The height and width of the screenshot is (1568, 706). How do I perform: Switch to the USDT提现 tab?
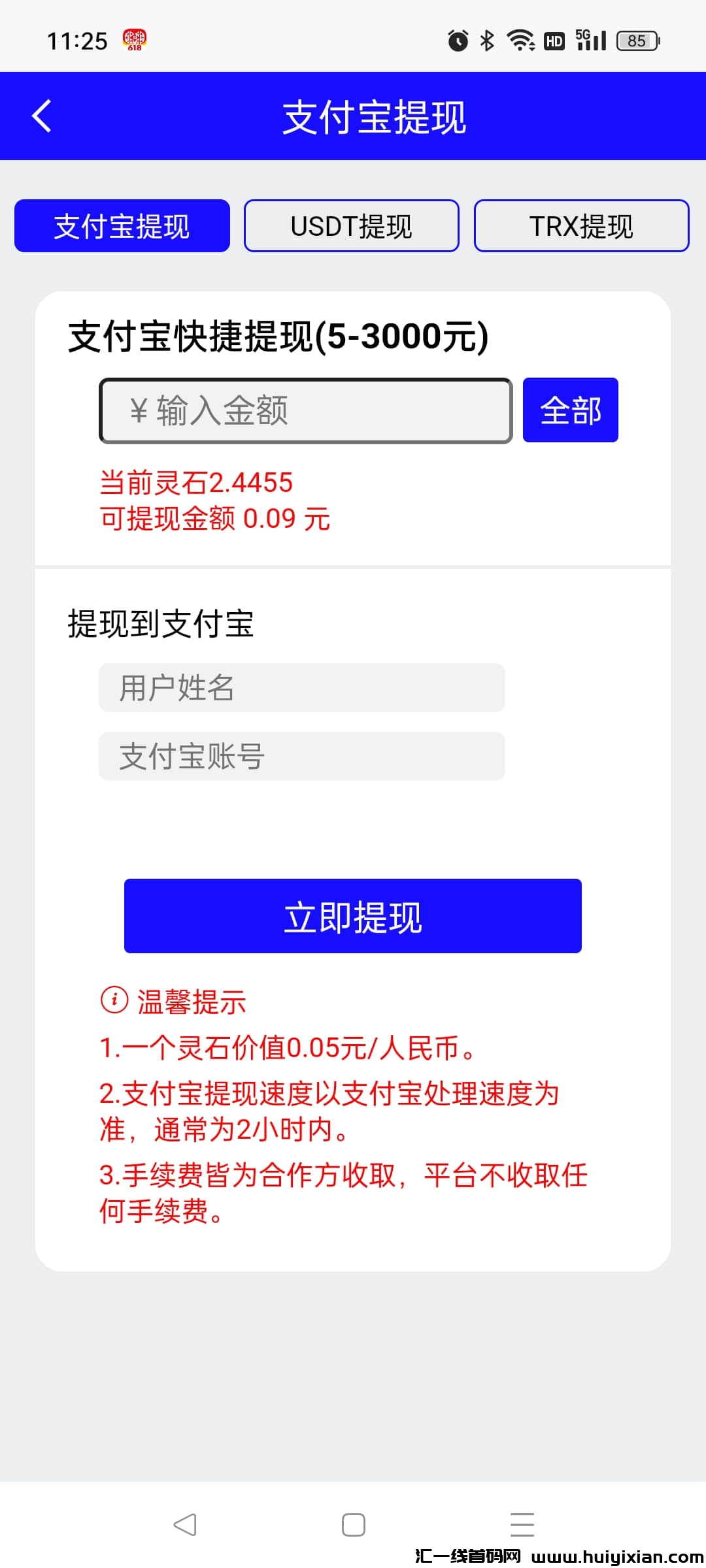pyautogui.click(x=351, y=225)
